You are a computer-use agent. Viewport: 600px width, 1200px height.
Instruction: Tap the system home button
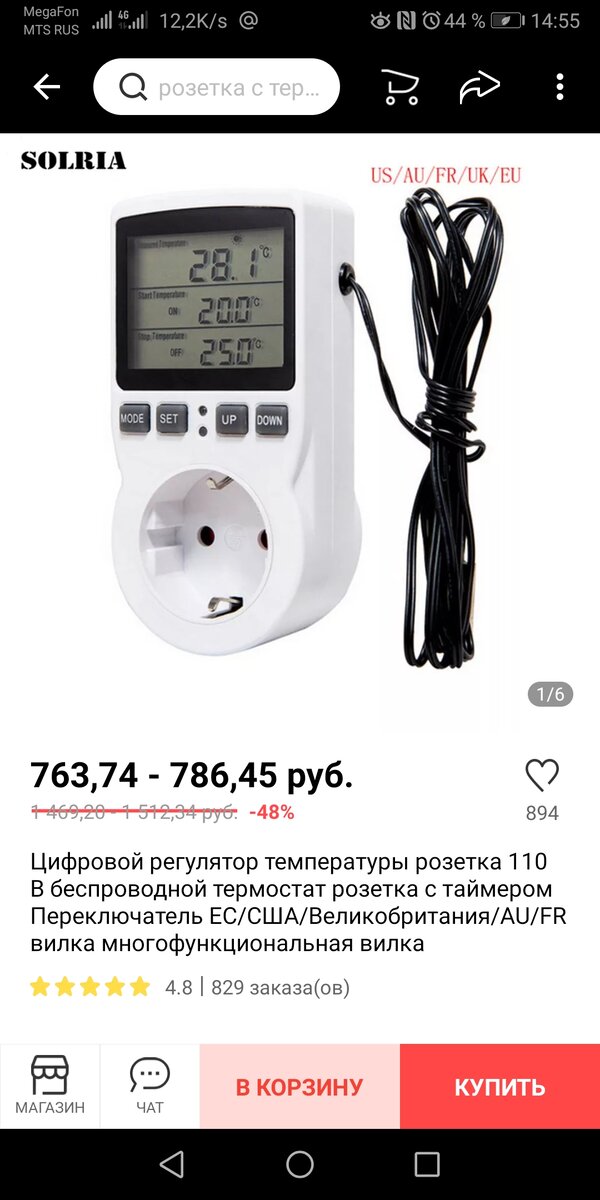300,1164
